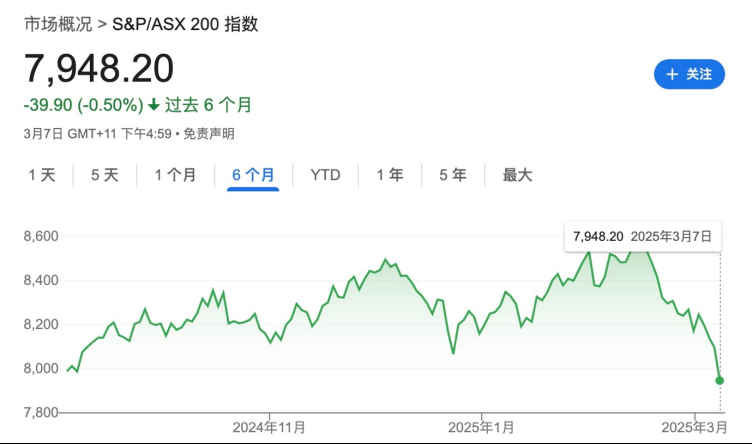The image size is (752, 444).
Task: View the 1 年 chart range
Action: coord(390,175)
